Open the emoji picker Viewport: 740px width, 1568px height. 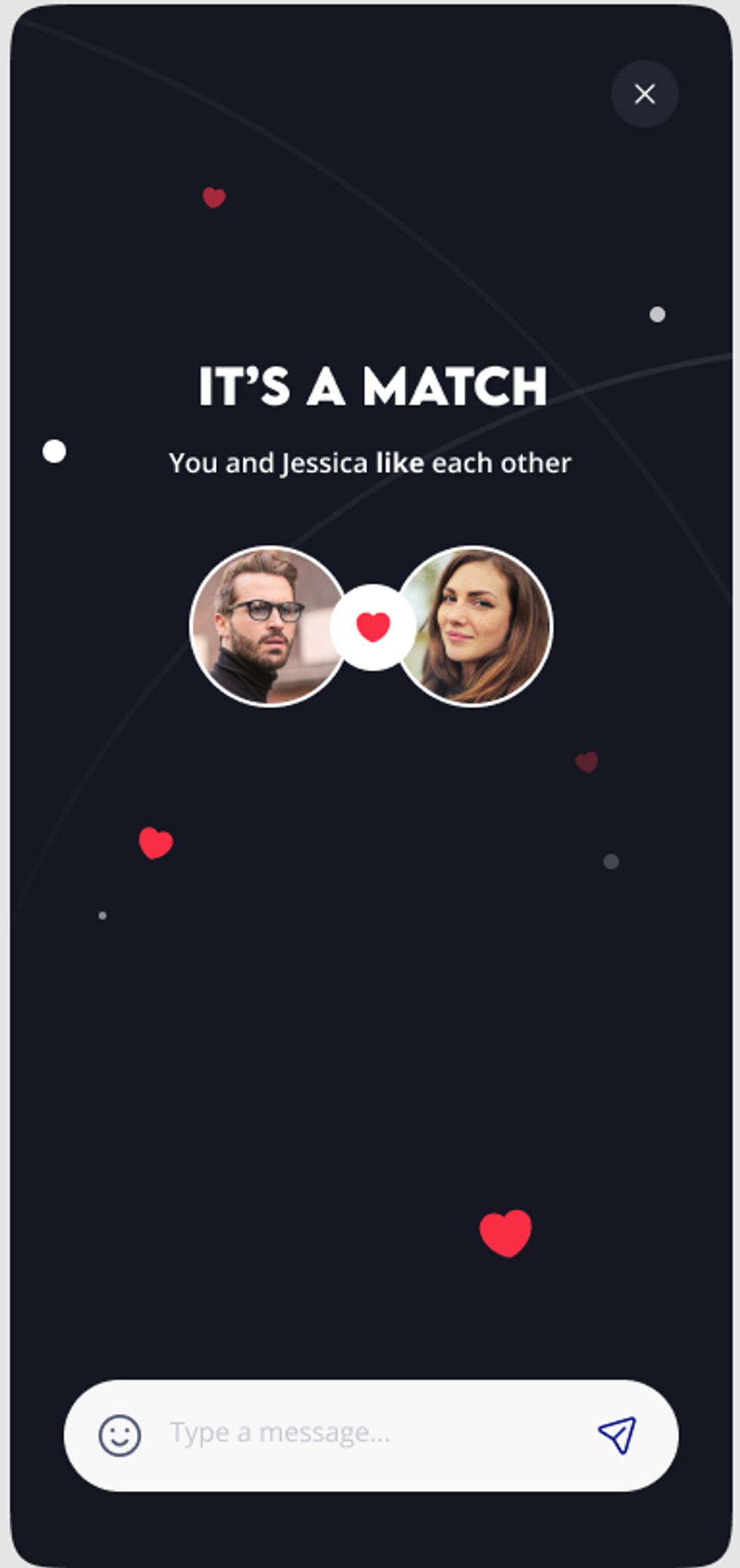click(120, 1435)
